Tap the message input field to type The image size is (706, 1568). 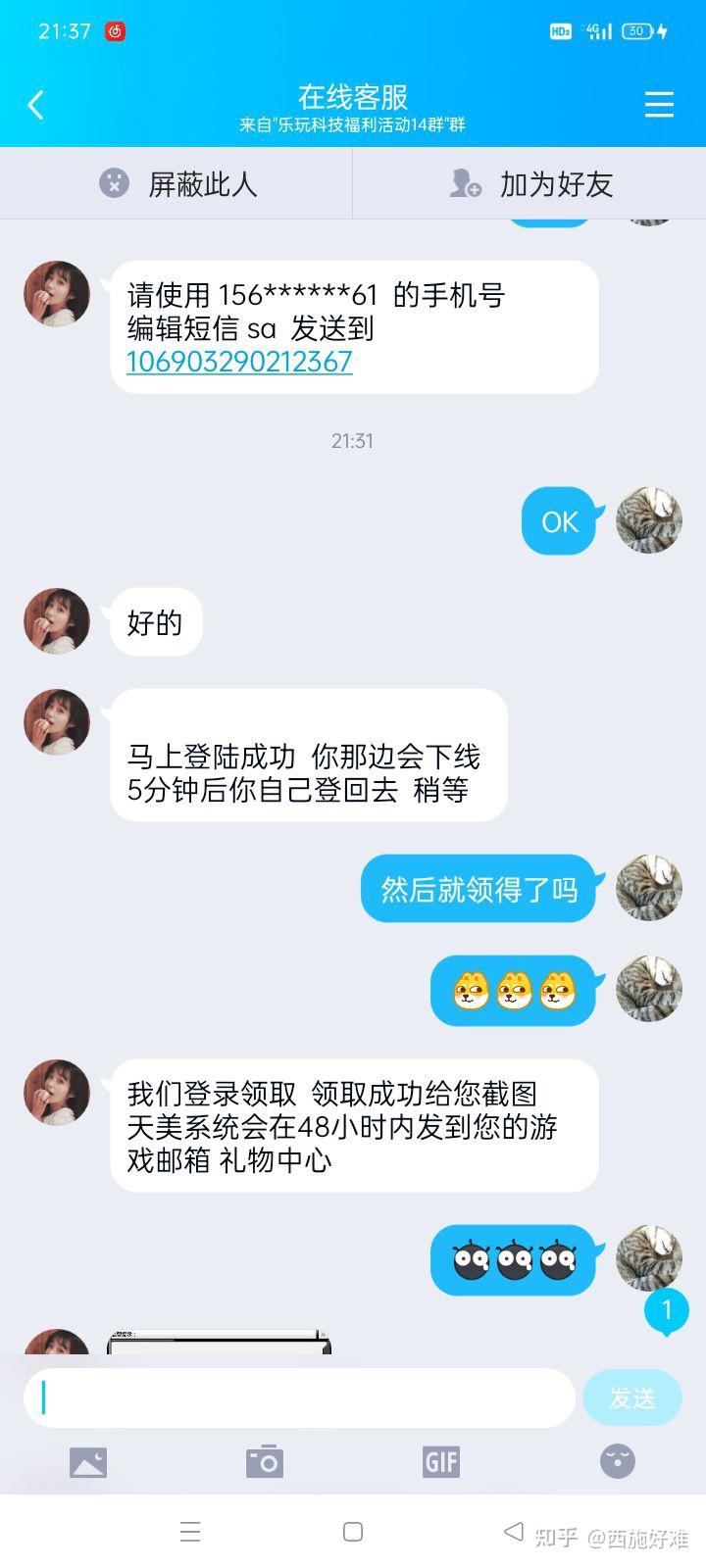tap(299, 1397)
